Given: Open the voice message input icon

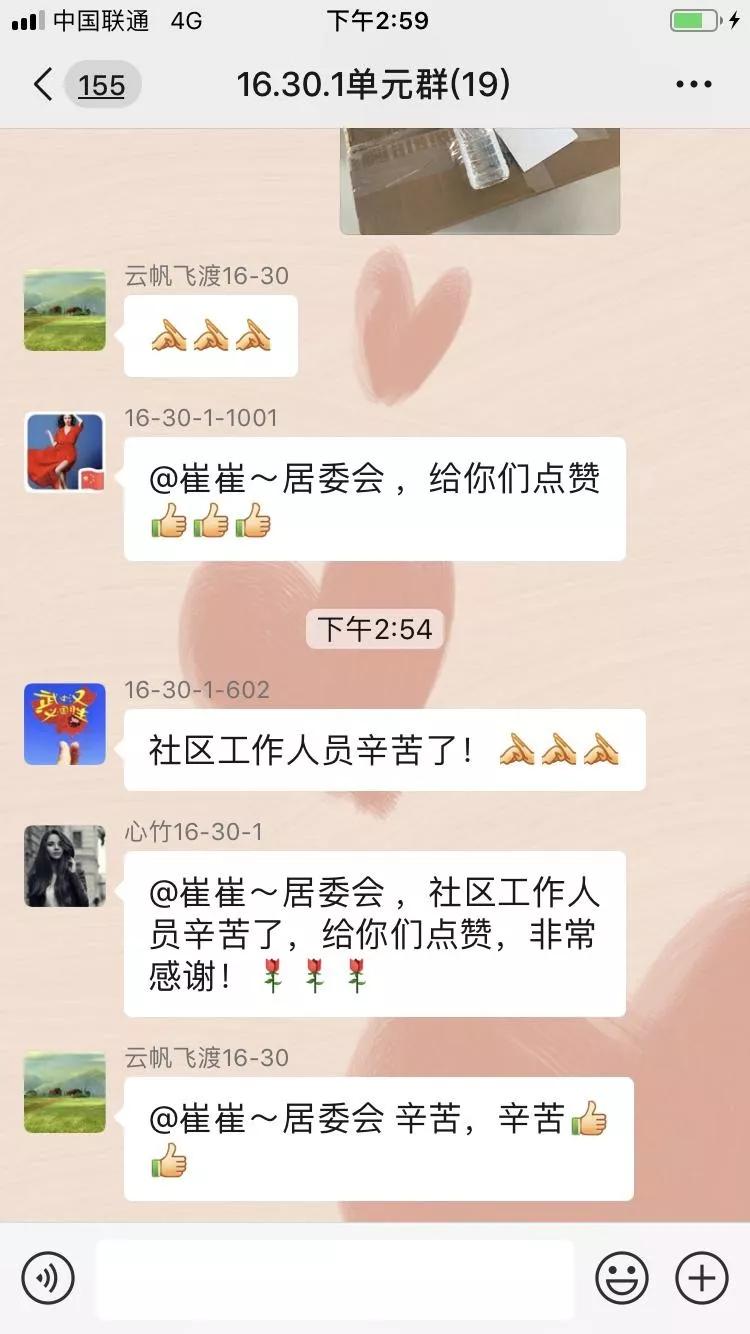Looking at the screenshot, I should 45,1278.
